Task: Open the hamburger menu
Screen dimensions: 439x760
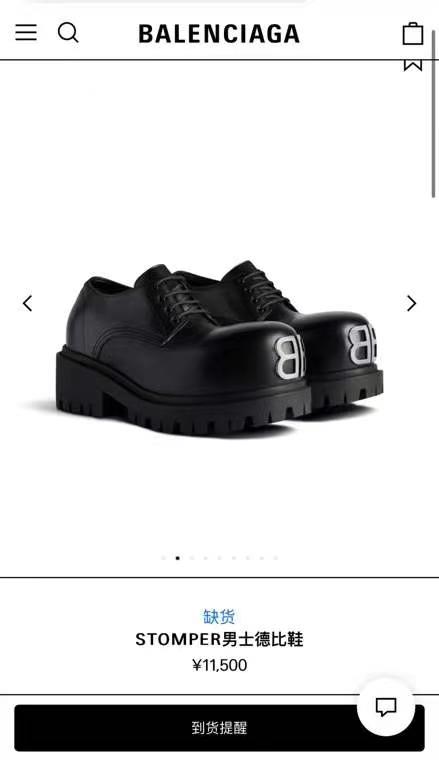Action: click(x=26, y=32)
